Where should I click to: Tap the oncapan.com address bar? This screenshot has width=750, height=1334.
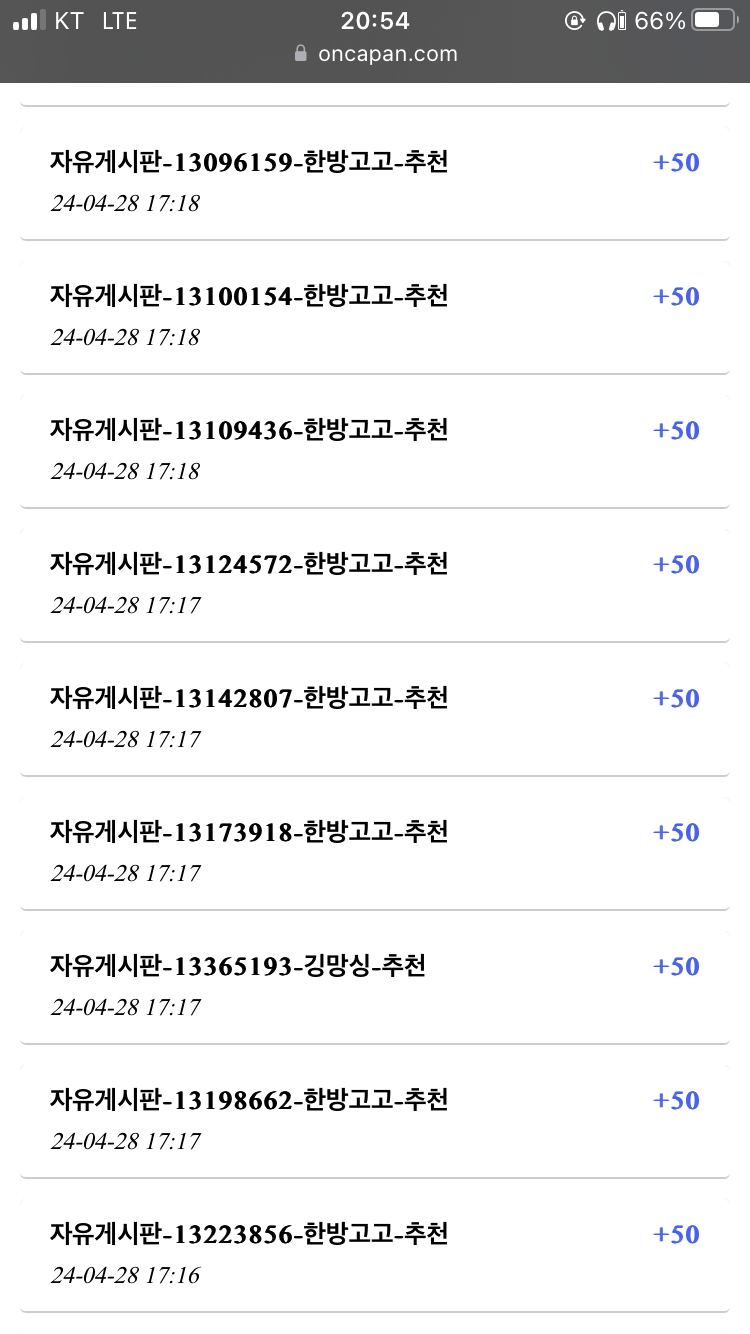[376, 54]
